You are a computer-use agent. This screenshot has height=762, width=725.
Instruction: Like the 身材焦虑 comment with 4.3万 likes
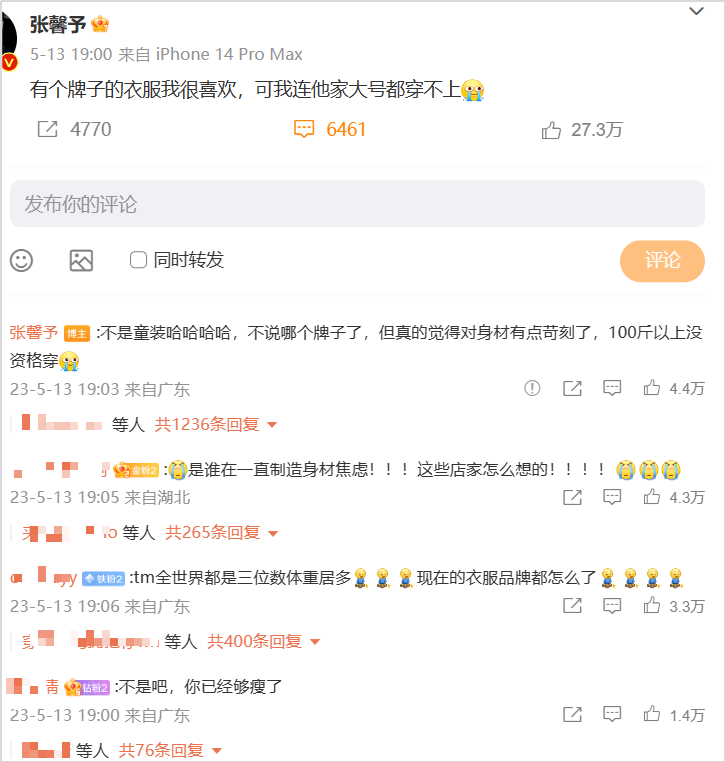[x=652, y=496]
